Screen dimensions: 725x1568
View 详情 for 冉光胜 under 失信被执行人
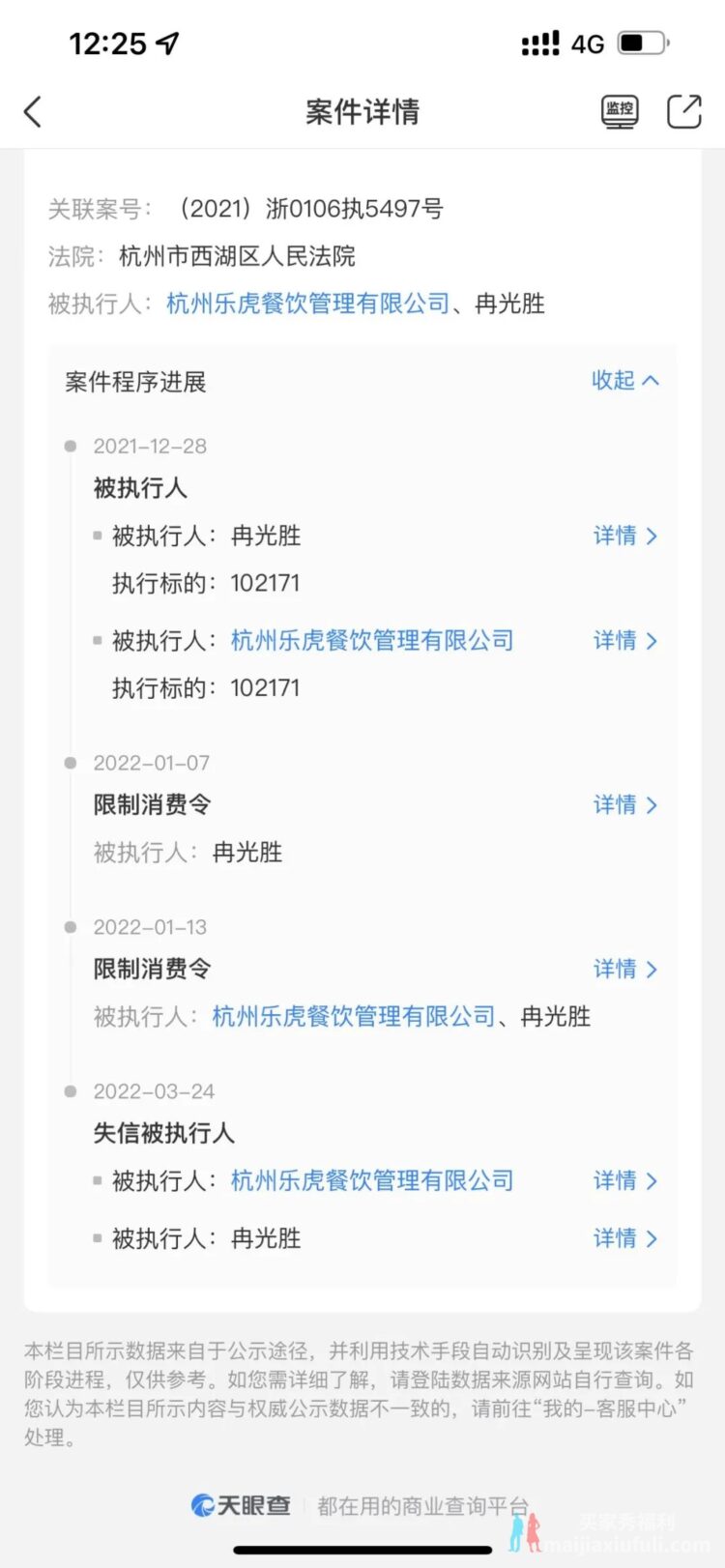pos(625,1238)
